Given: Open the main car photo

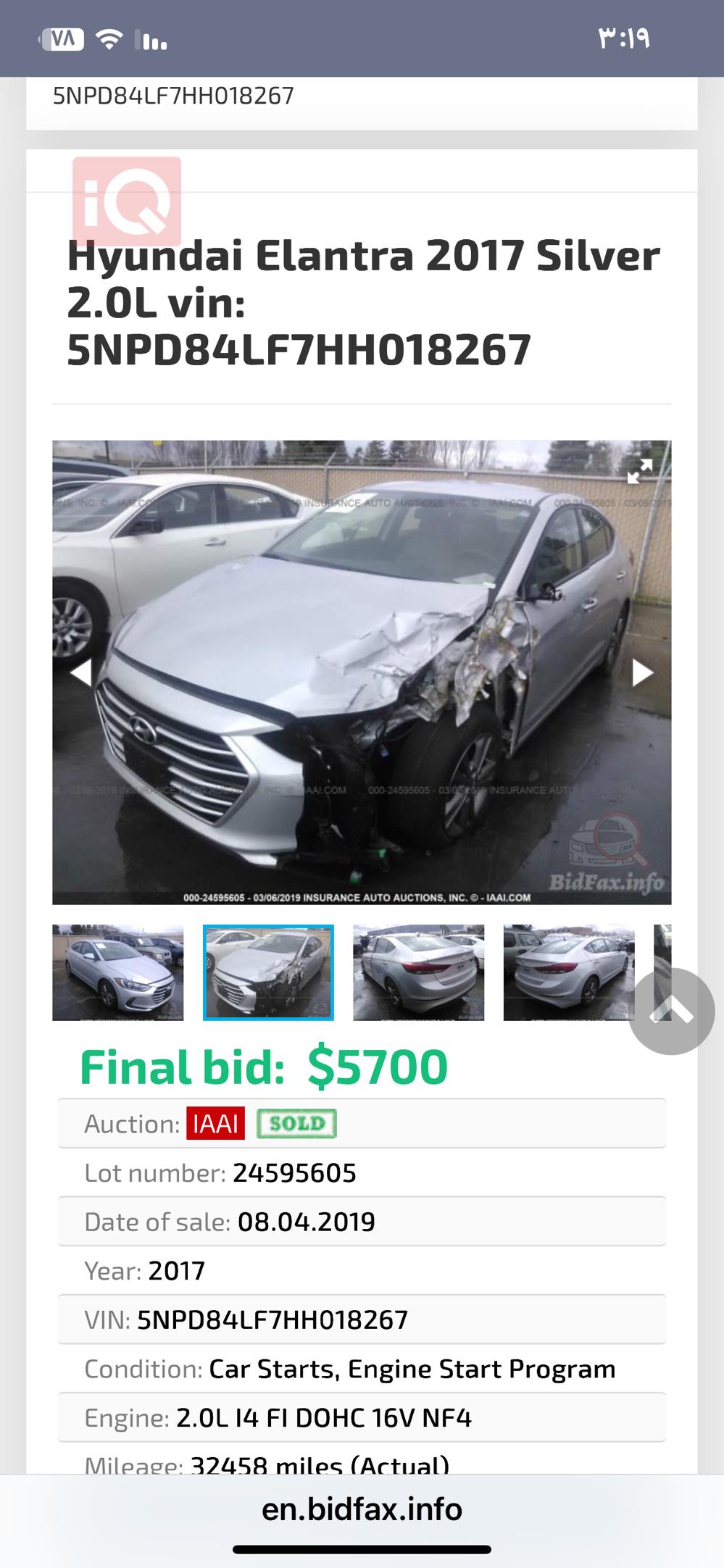Looking at the screenshot, I should coord(361,672).
